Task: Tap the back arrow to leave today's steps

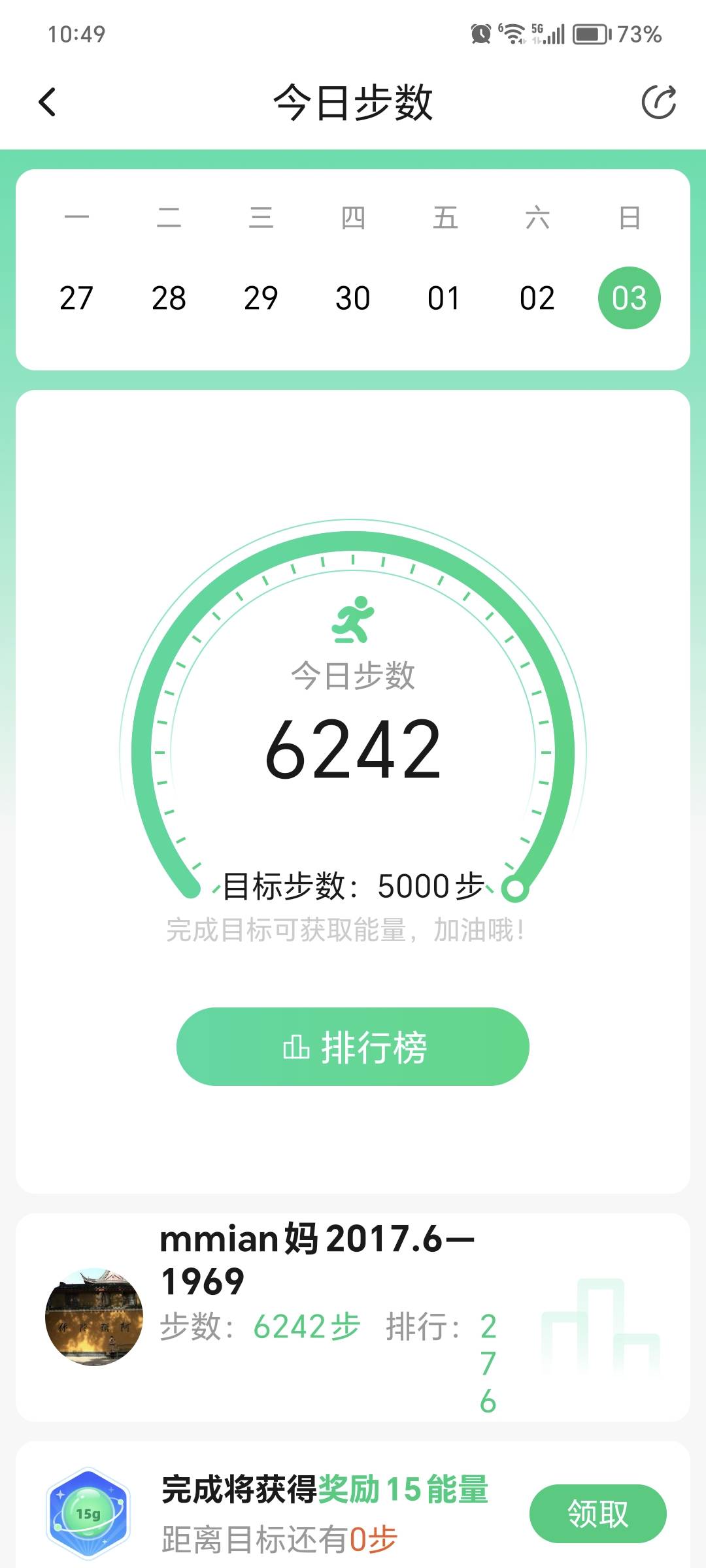Action: tap(46, 101)
